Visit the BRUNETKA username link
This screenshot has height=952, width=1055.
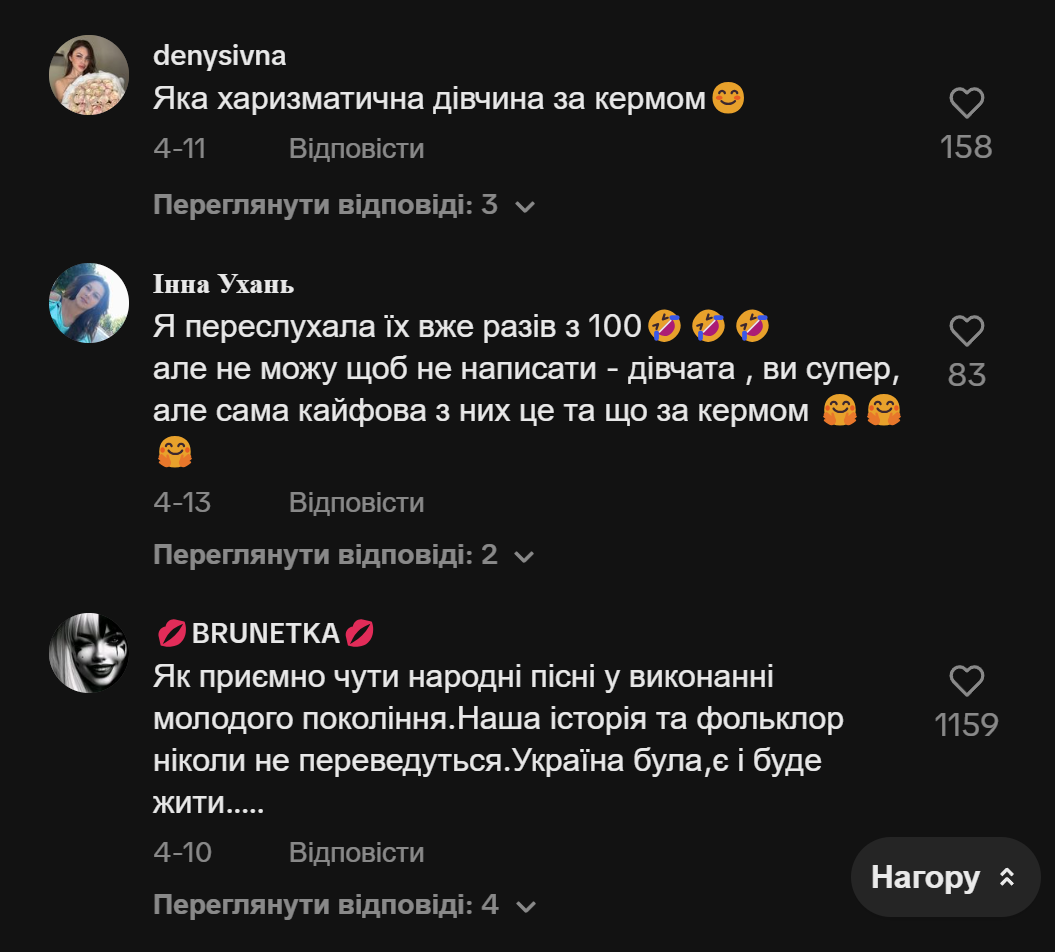(265, 633)
